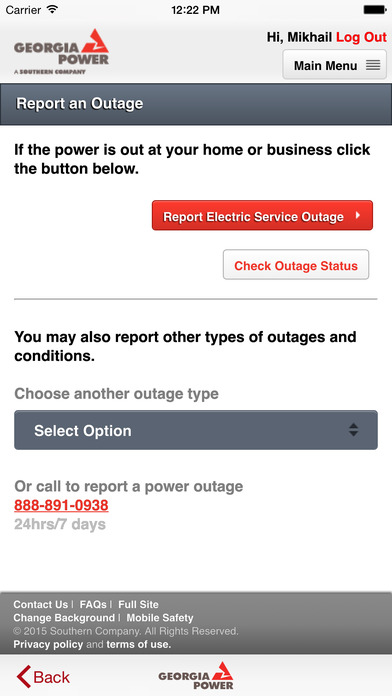Image resolution: width=392 pixels, height=696 pixels.
Task: Log out of Mikhail's account
Action: click(x=361, y=37)
